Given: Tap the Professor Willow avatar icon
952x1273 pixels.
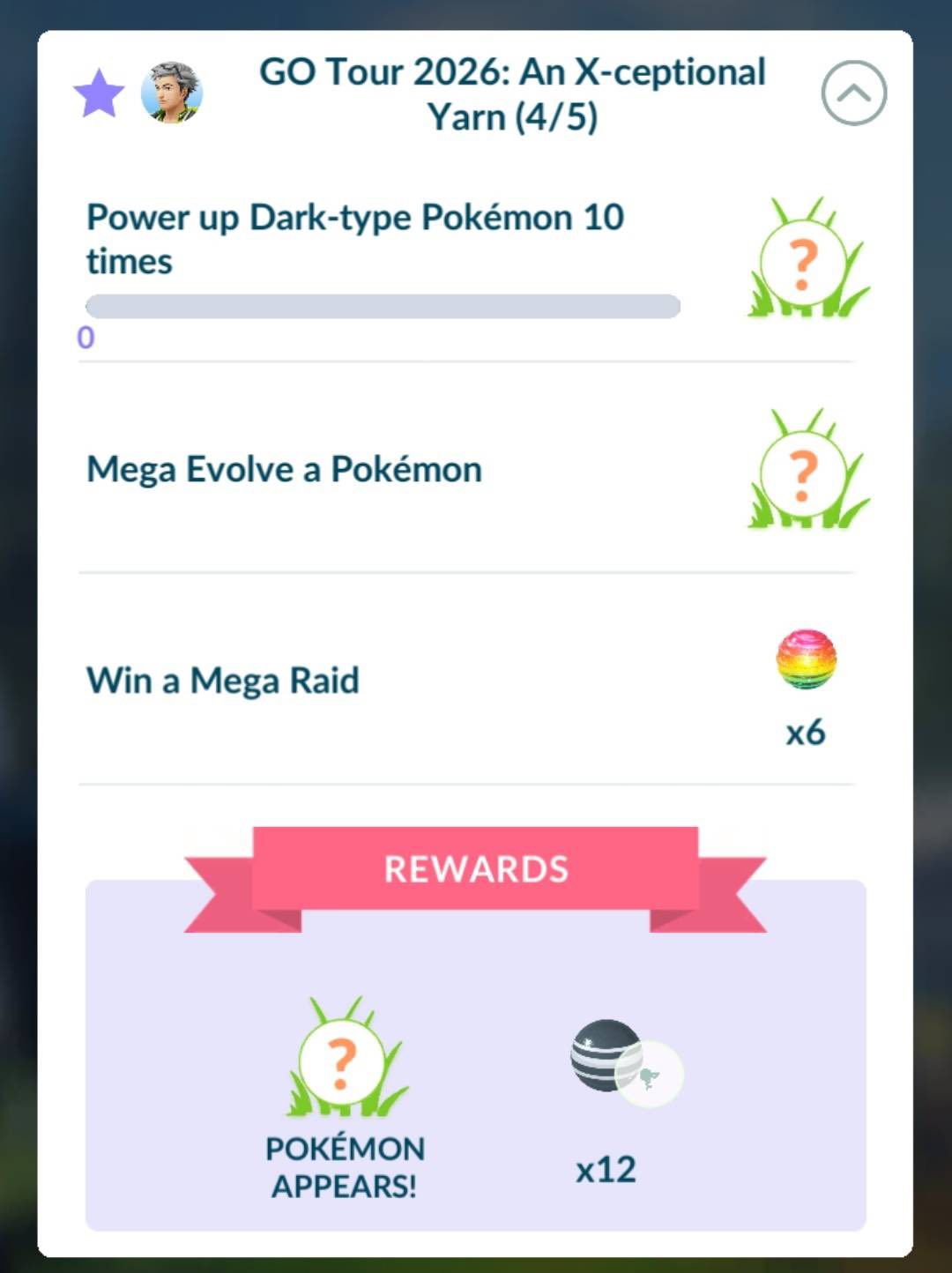Looking at the screenshot, I should (172, 93).
